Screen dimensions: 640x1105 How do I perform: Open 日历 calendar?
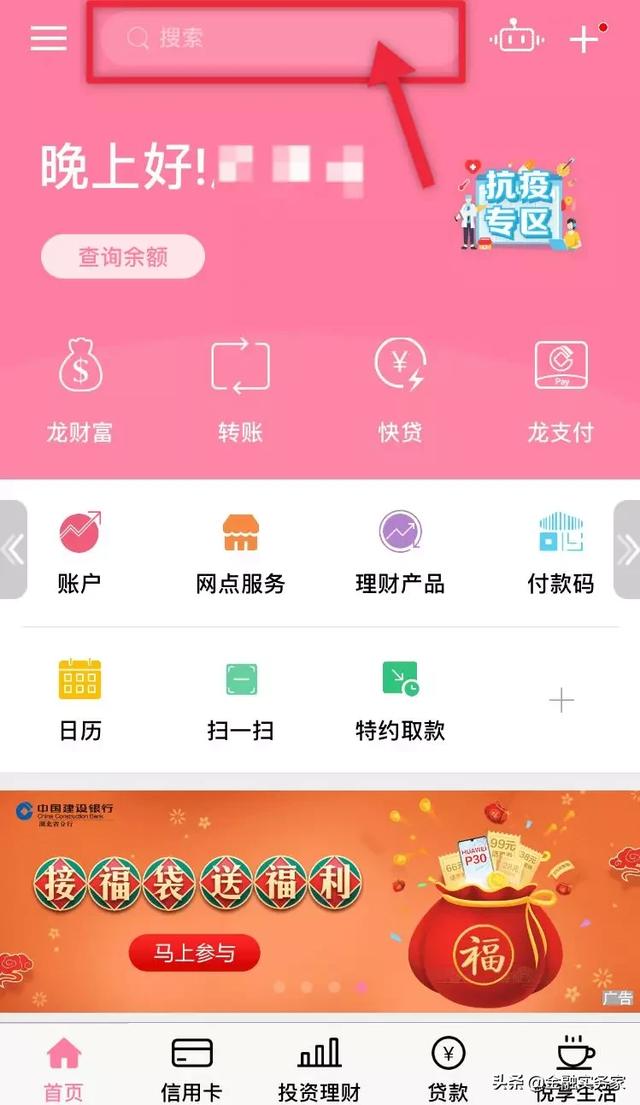80,700
